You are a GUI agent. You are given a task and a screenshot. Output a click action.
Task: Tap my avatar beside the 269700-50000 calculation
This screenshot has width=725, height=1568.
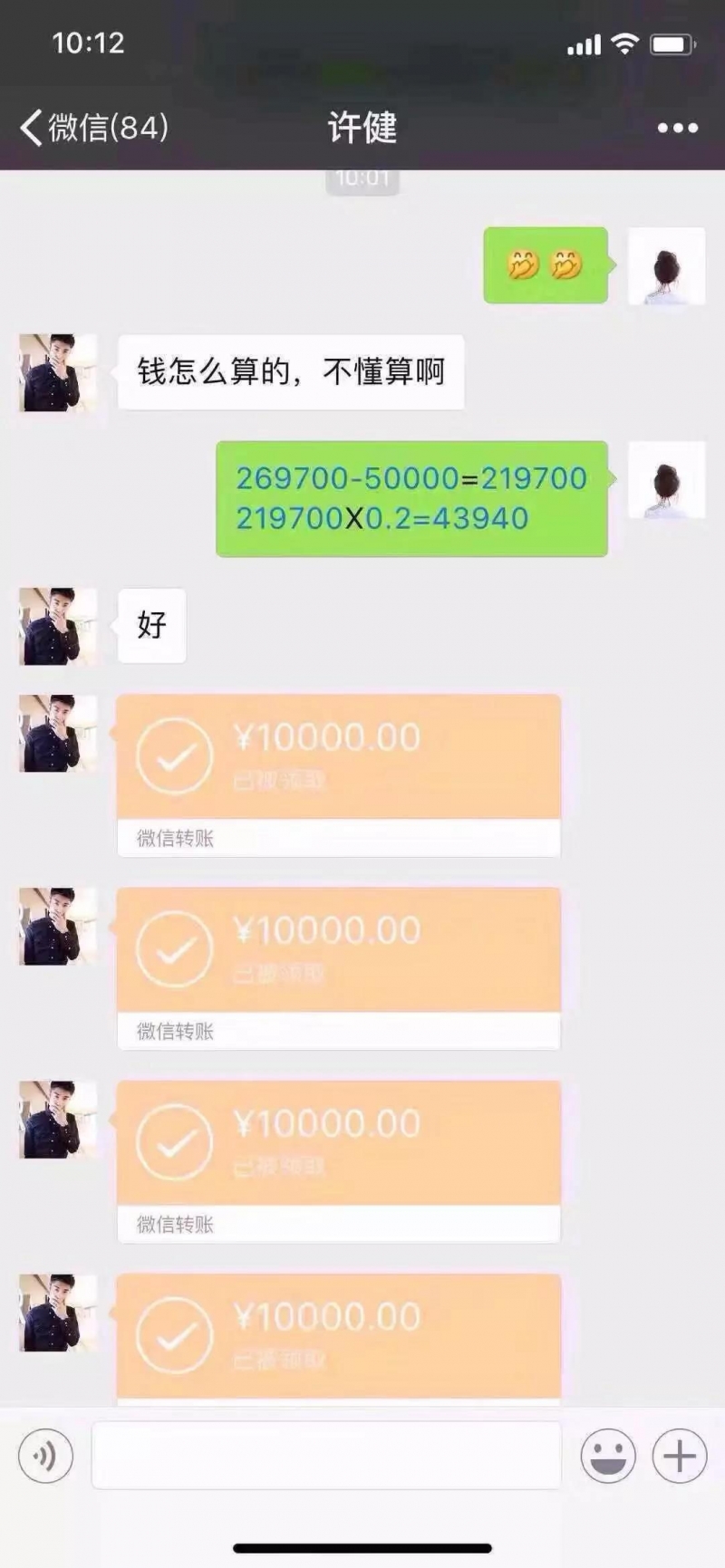(x=666, y=480)
